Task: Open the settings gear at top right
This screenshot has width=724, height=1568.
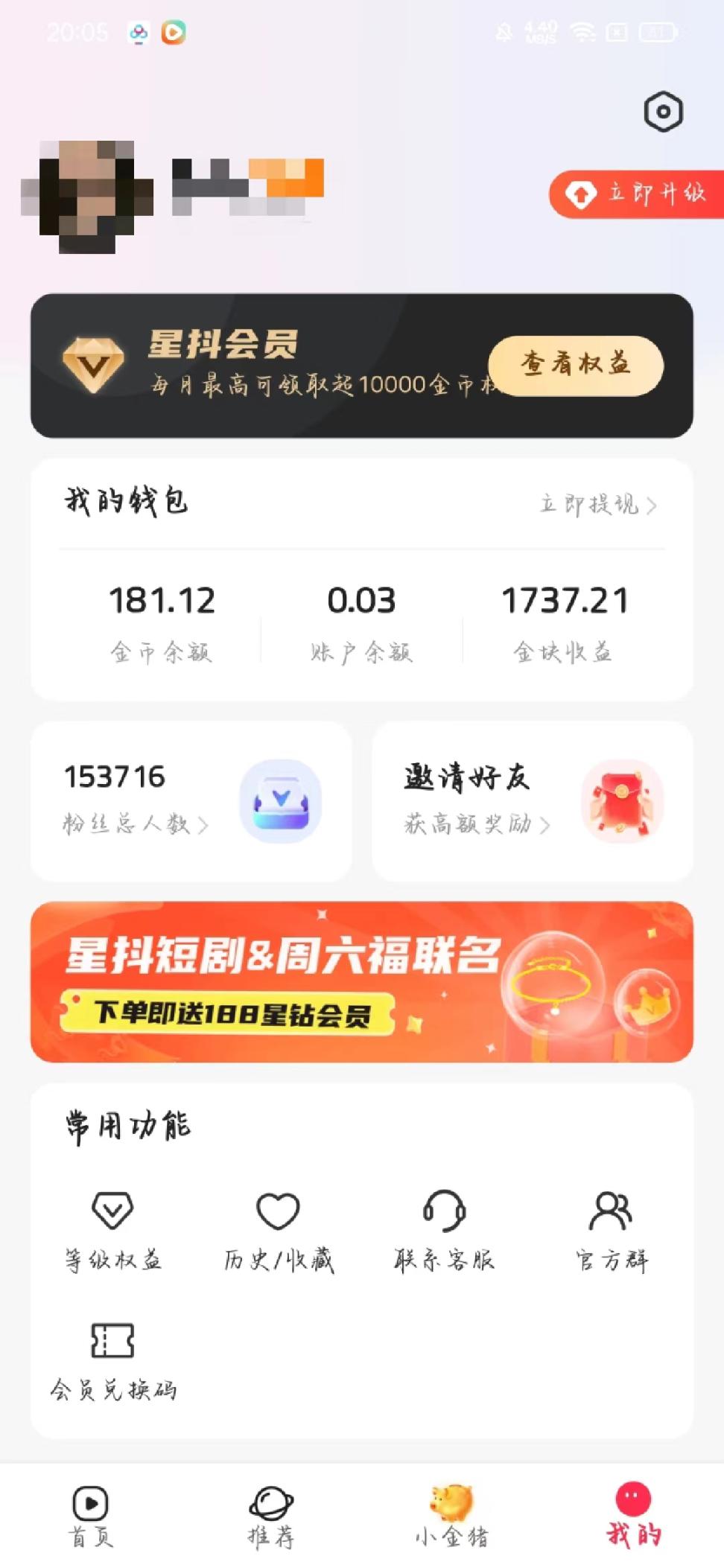Action: click(661, 112)
